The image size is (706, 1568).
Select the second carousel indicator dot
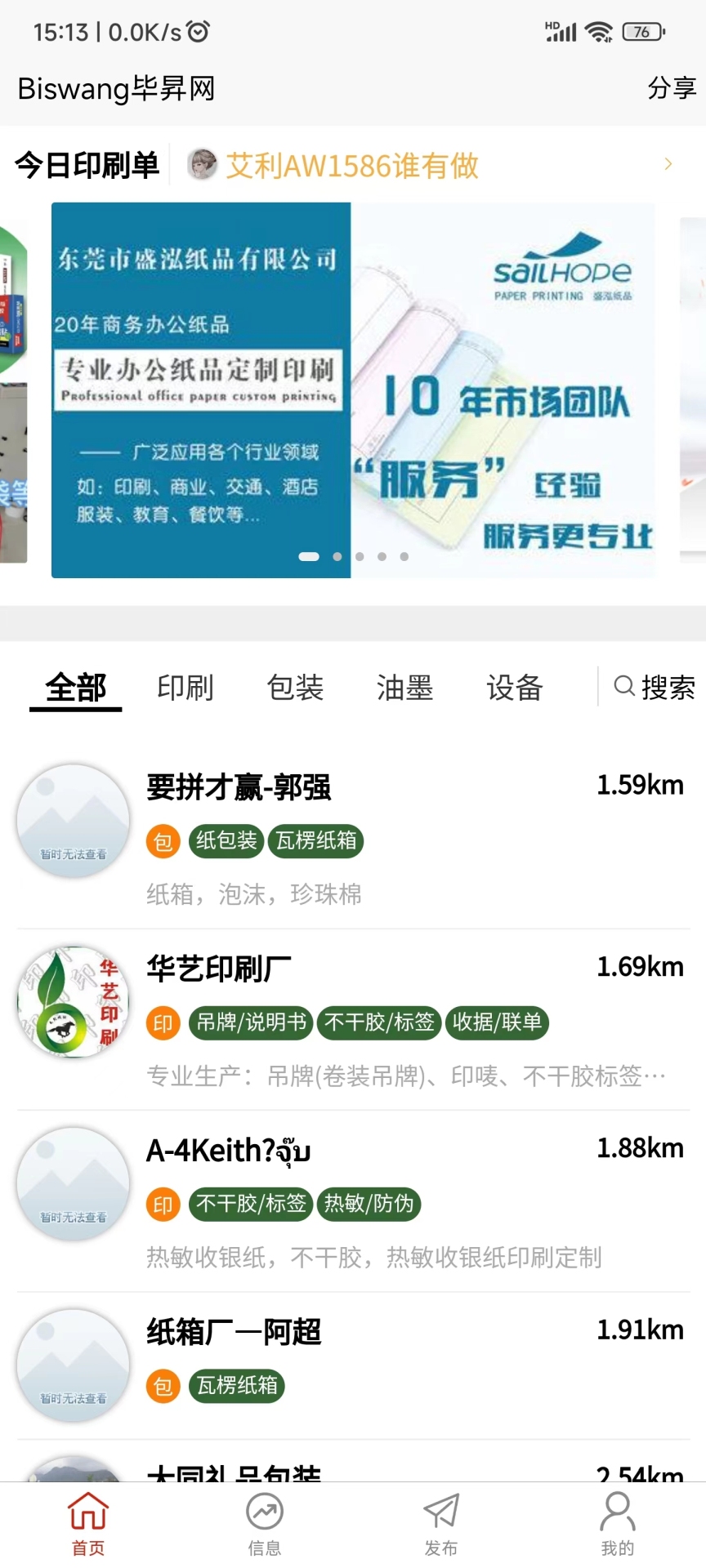pyautogui.click(x=337, y=556)
